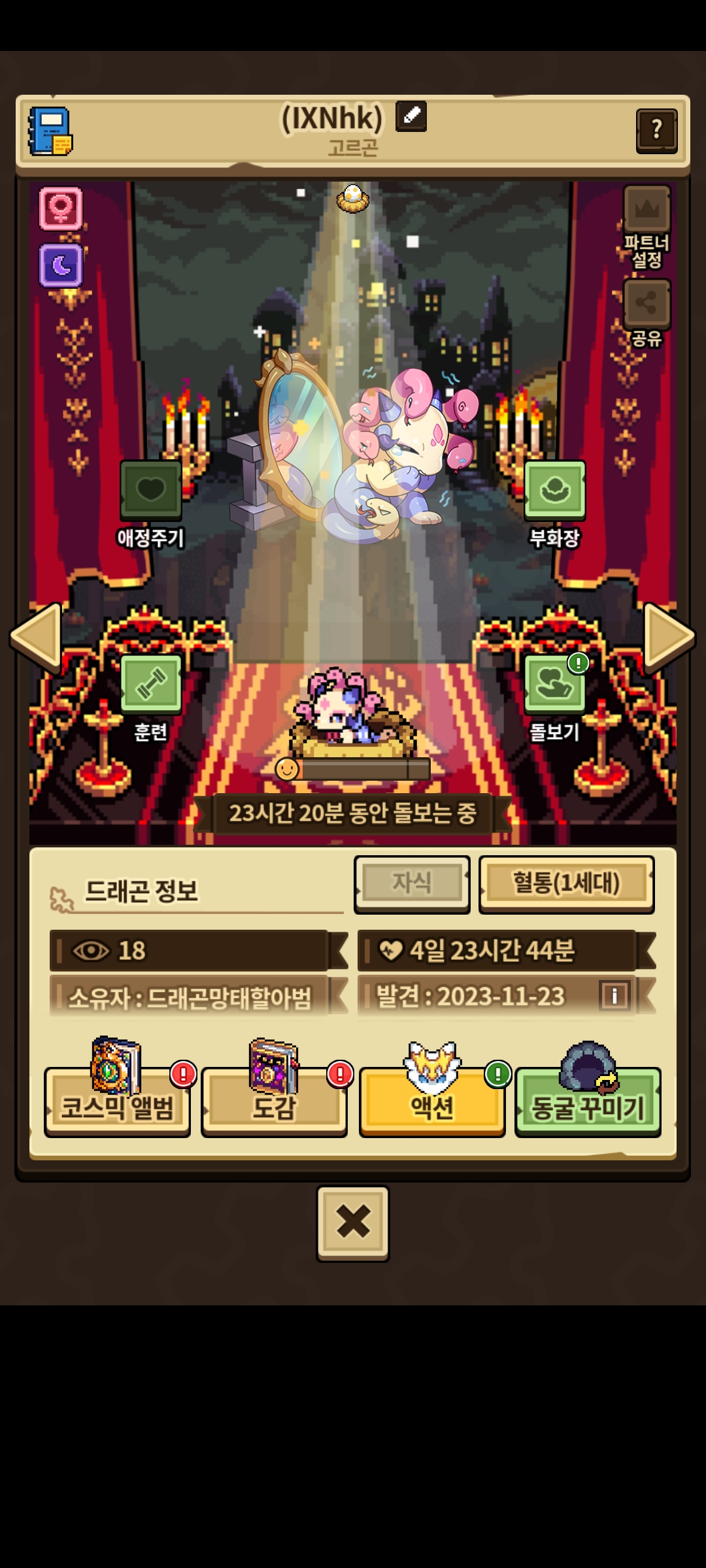Viewport: 706px width, 1568px height.
Task: Select the 액션 button
Action: pyautogui.click(x=431, y=1105)
